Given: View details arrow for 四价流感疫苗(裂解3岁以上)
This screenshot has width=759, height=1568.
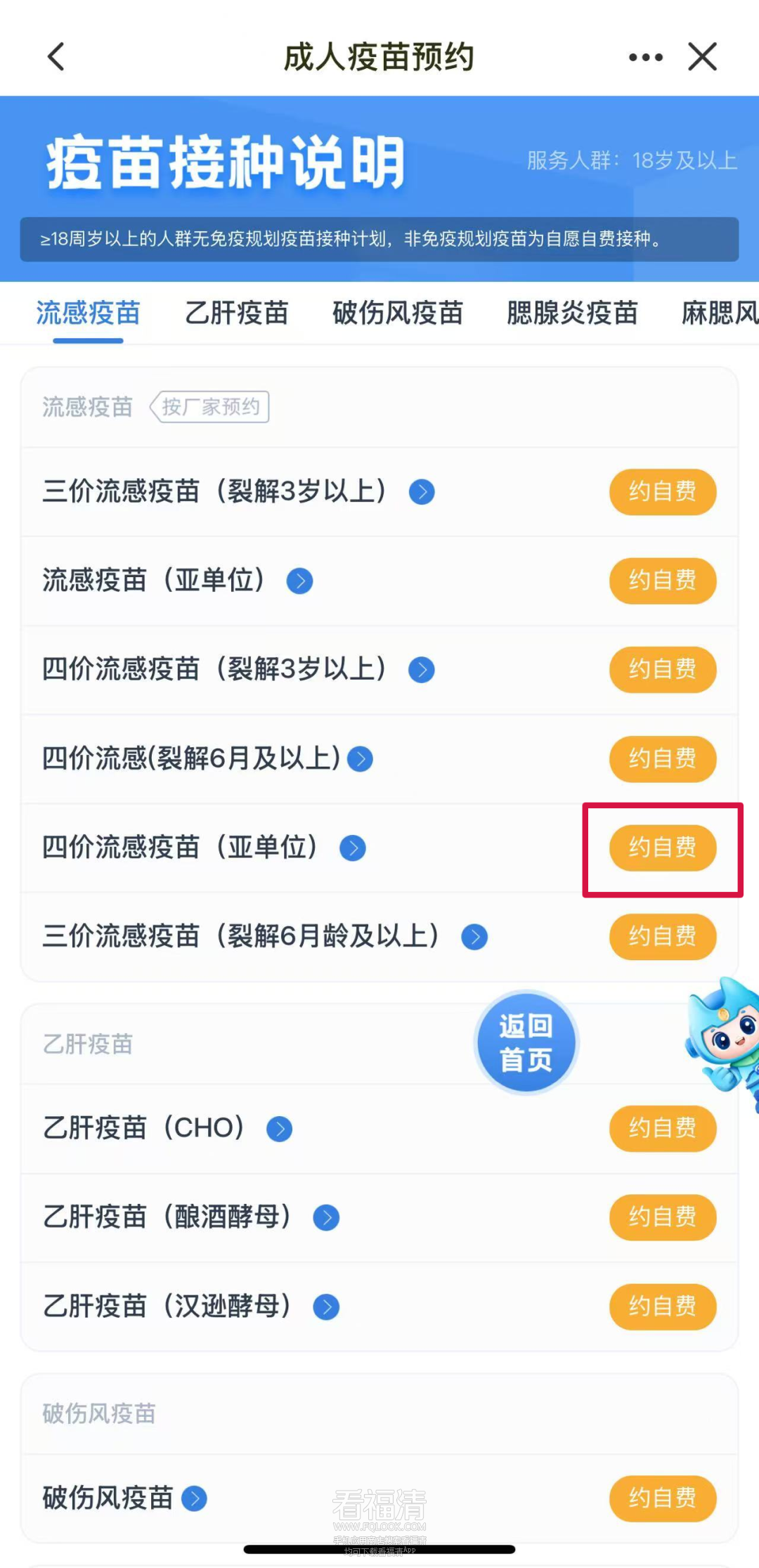Looking at the screenshot, I should 422,670.
